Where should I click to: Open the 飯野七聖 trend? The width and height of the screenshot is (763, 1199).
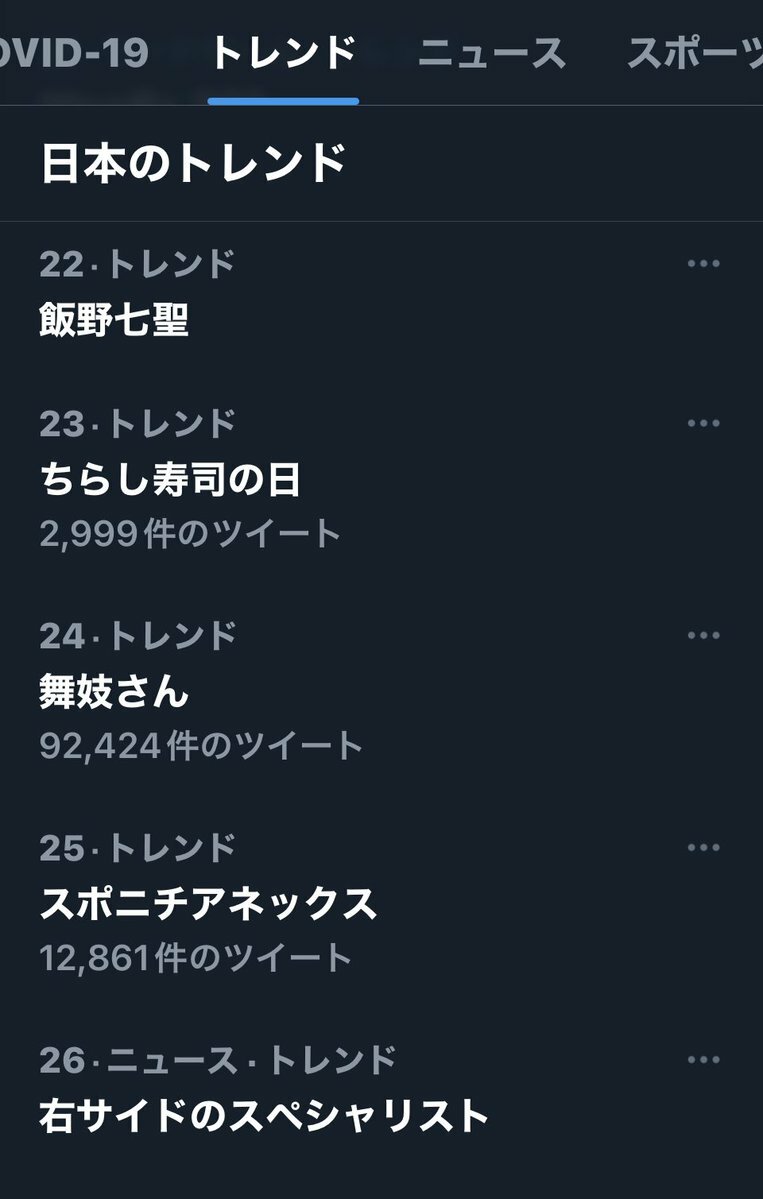point(114,320)
